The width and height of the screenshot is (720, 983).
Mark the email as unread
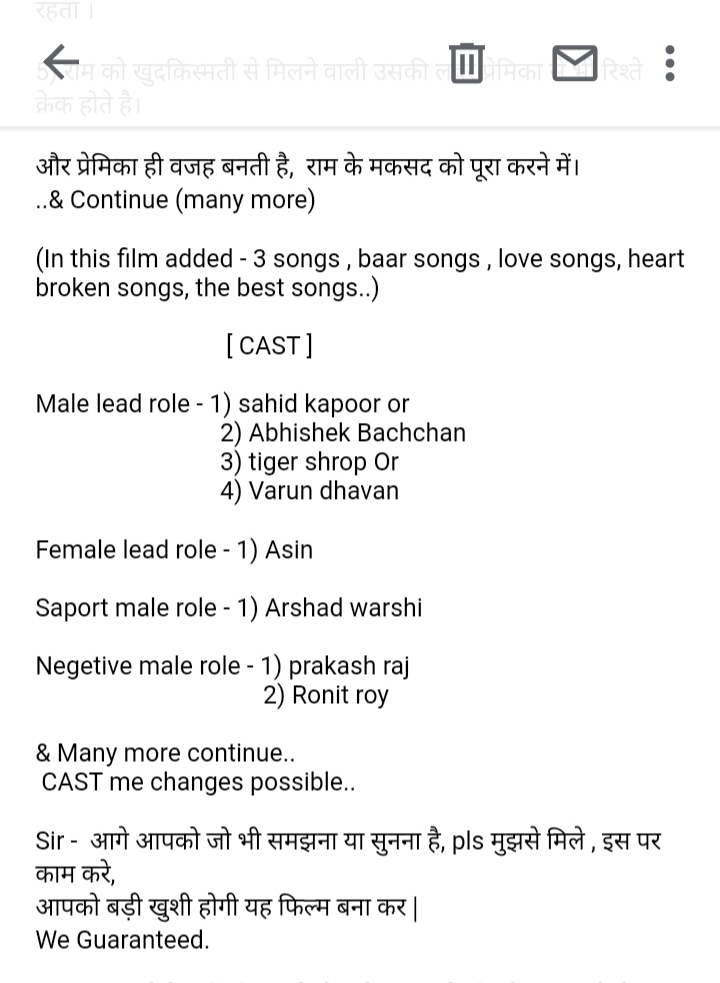(x=575, y=63)
